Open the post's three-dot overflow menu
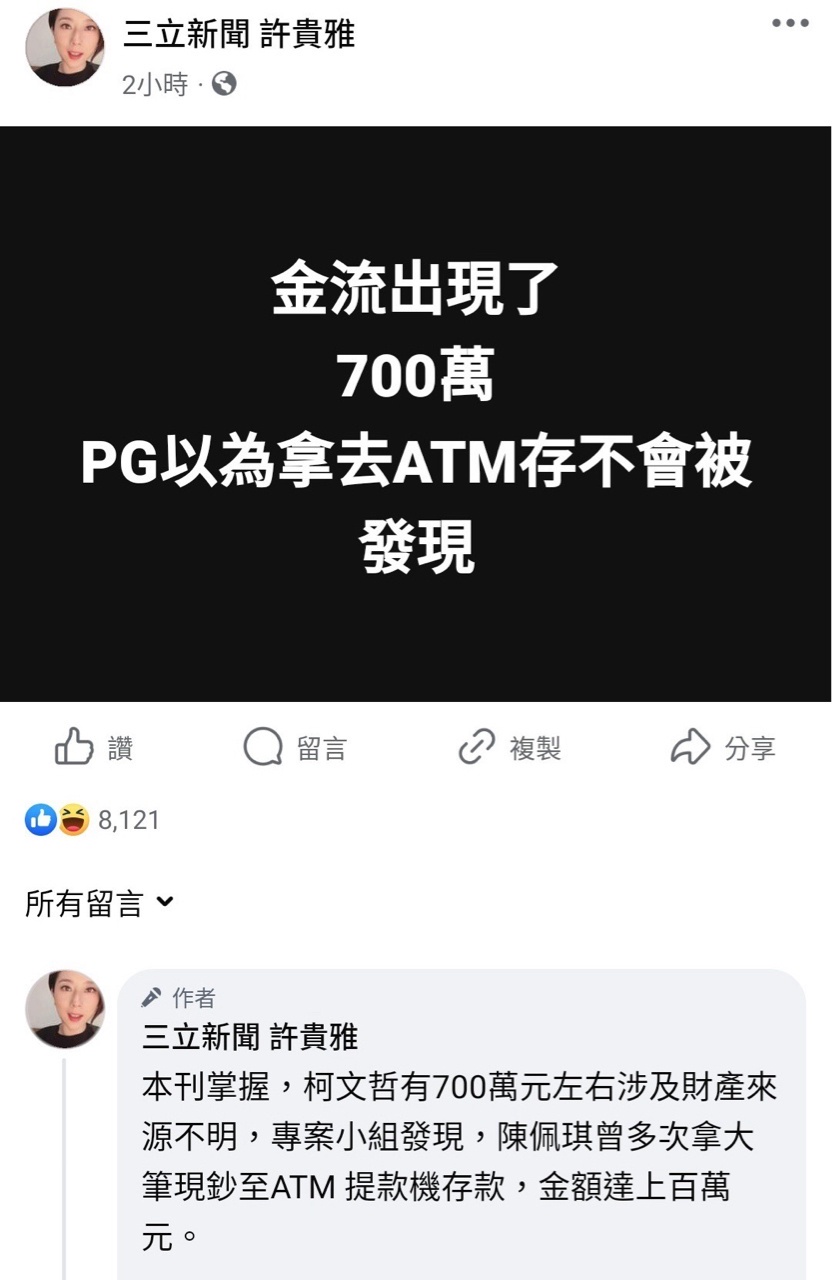Screen dimensions: 832x1280 coord(790,23)
